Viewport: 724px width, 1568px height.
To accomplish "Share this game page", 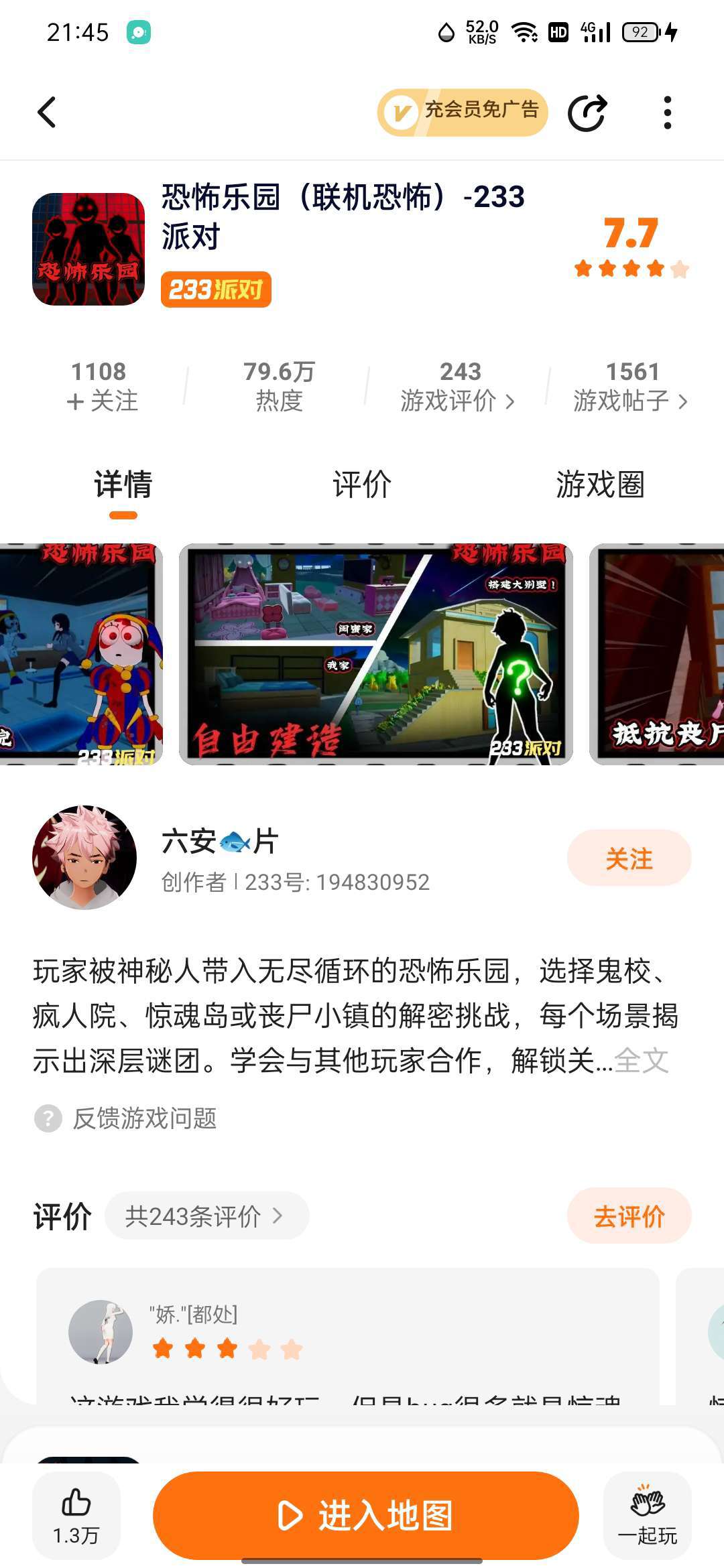I will pyautogui.click(x=587, y=112).
